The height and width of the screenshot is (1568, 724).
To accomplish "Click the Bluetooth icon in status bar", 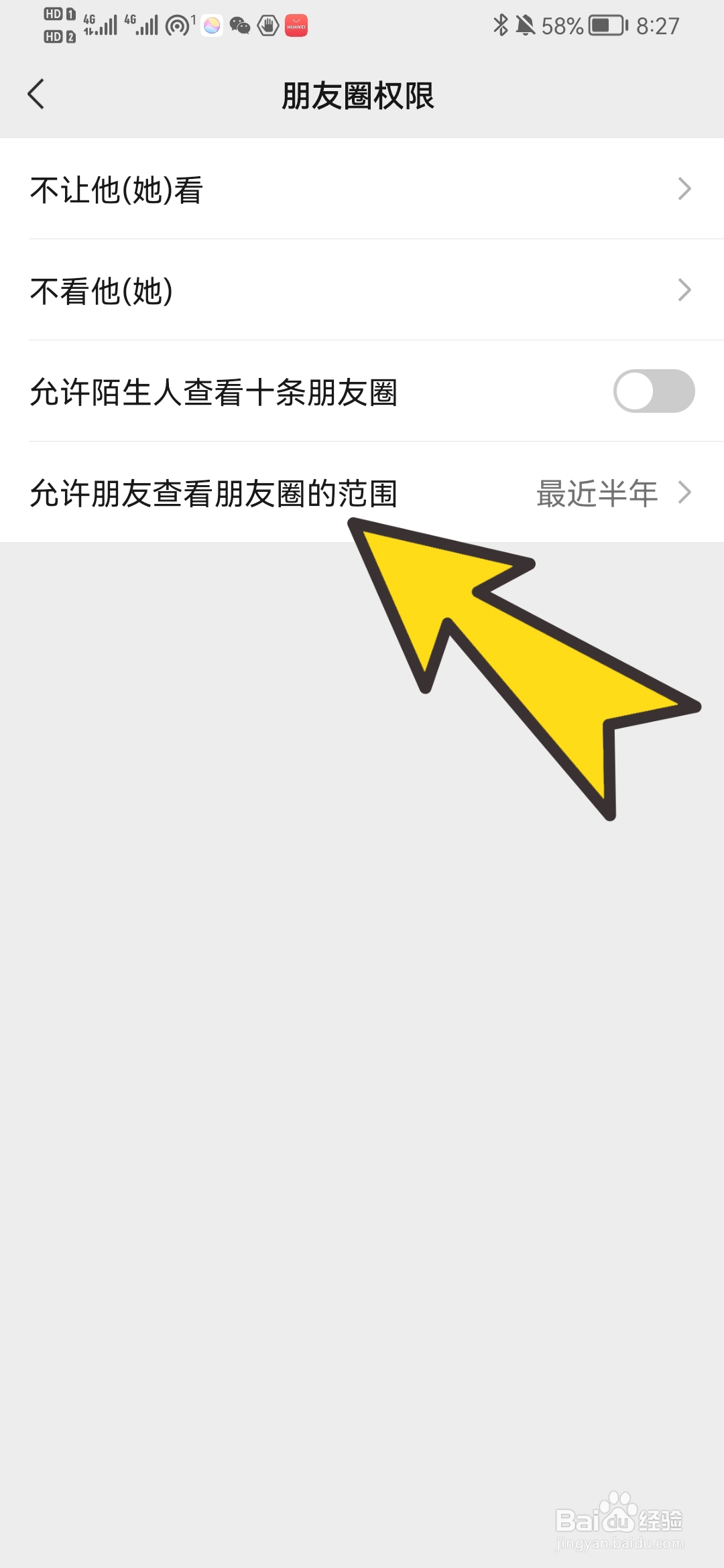I will coord(501,25).
